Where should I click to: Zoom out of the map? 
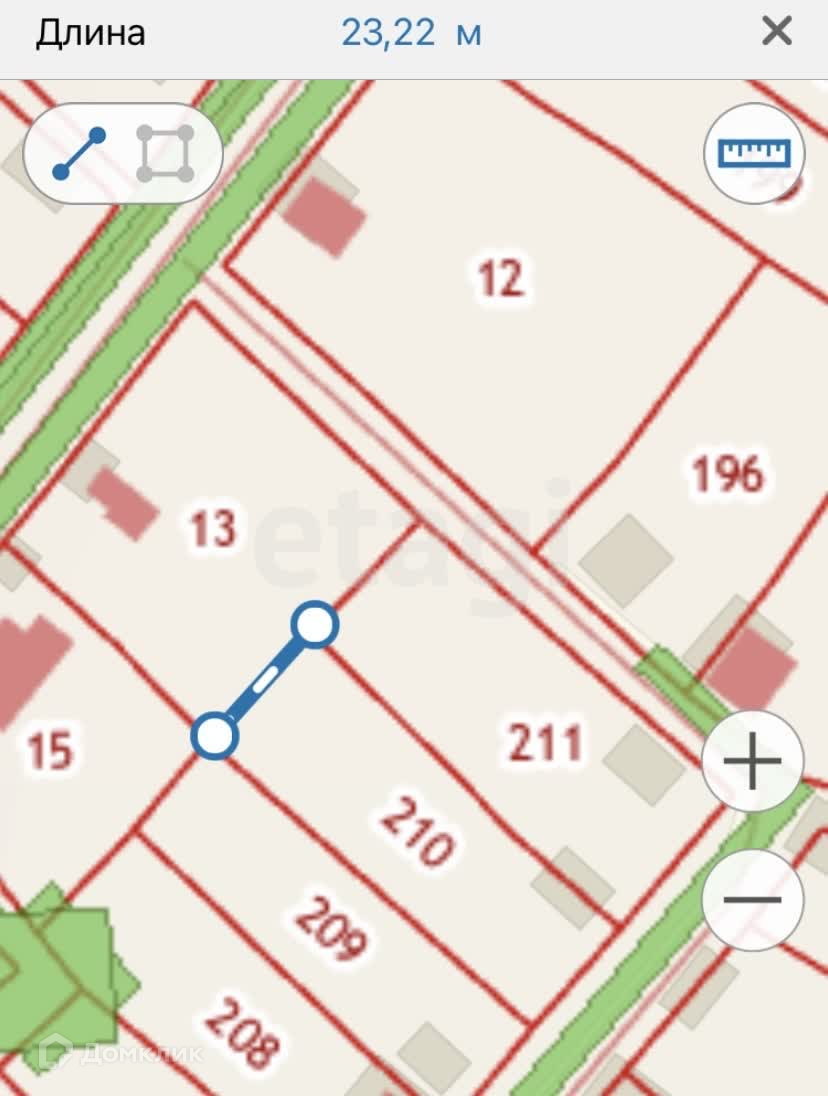(752, 900)
